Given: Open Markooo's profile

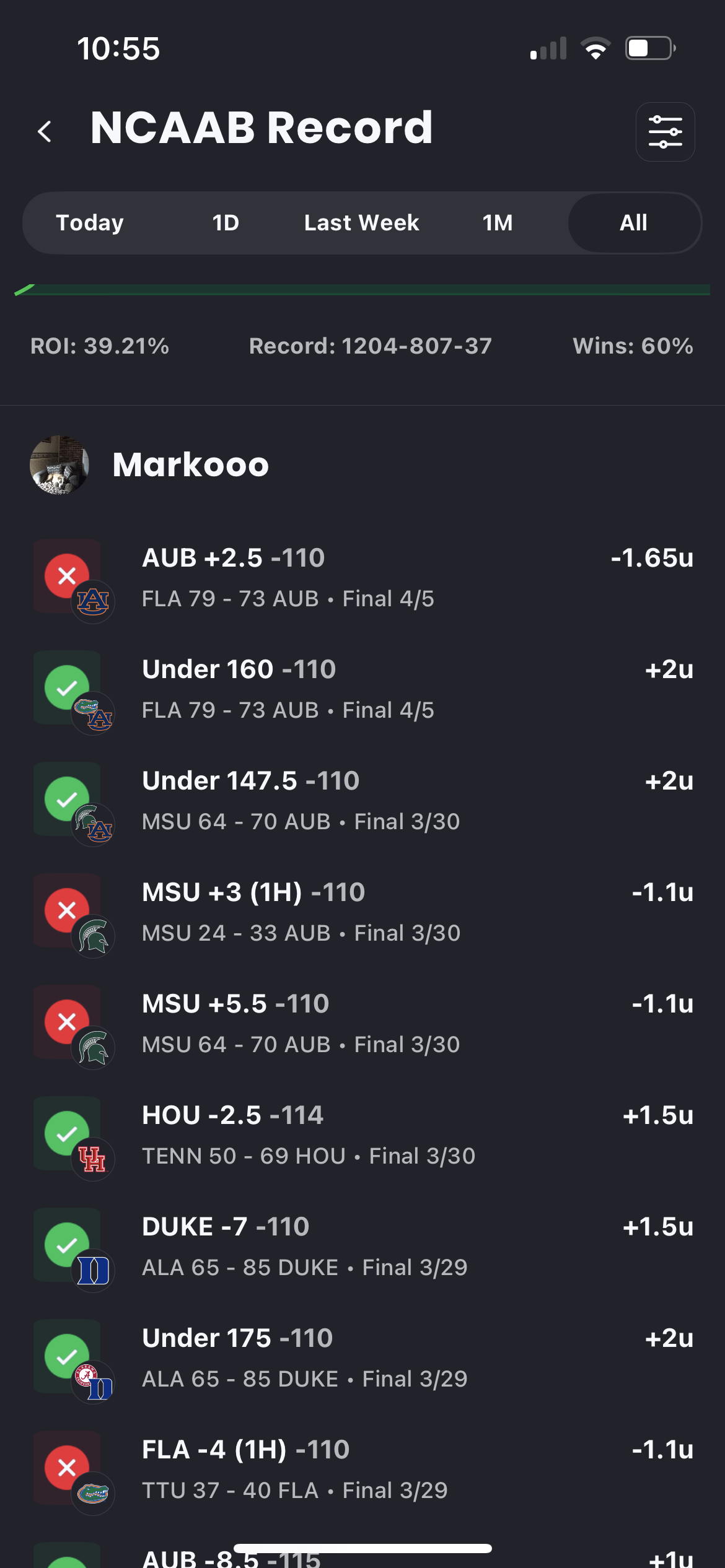Looking at the screenshot, I should (190, 464).
